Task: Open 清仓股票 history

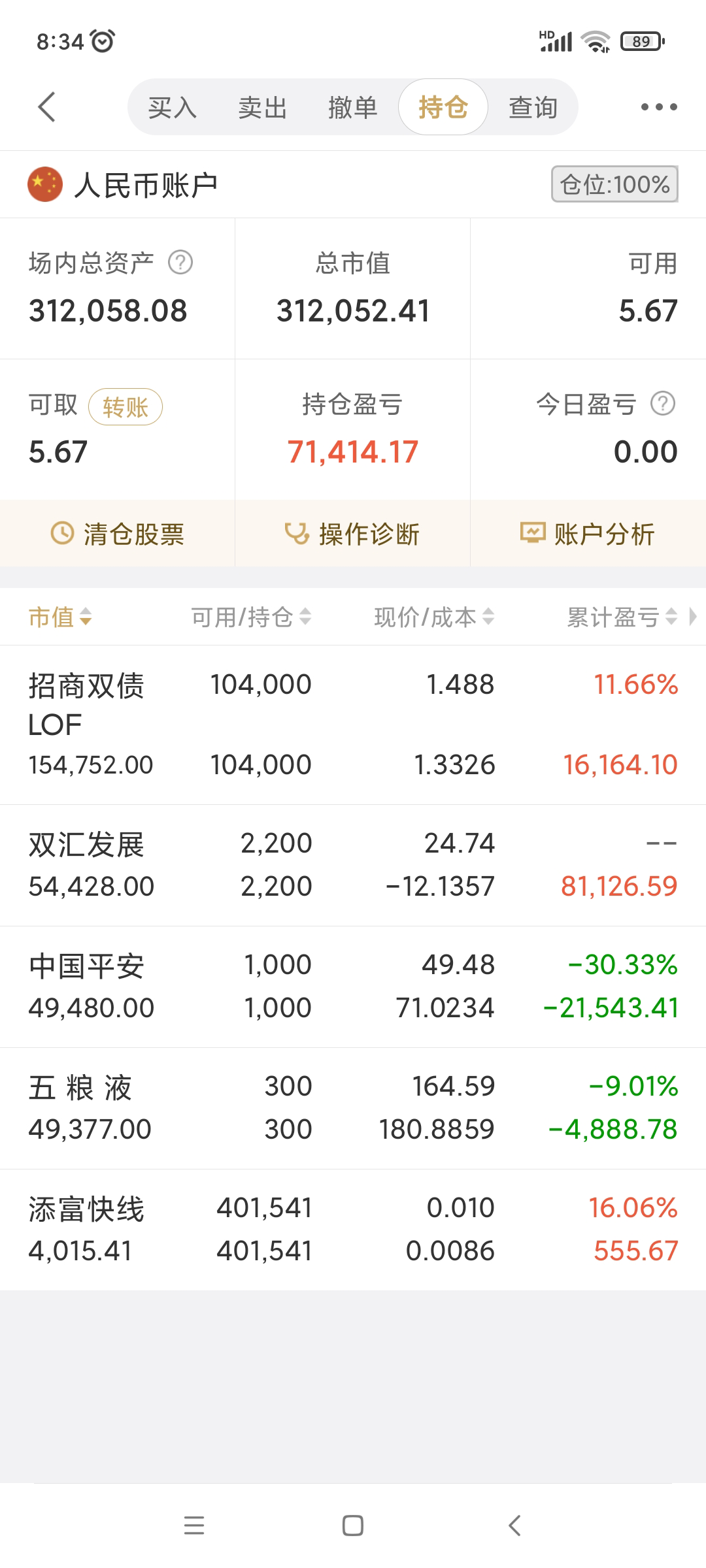Action: 118,534
